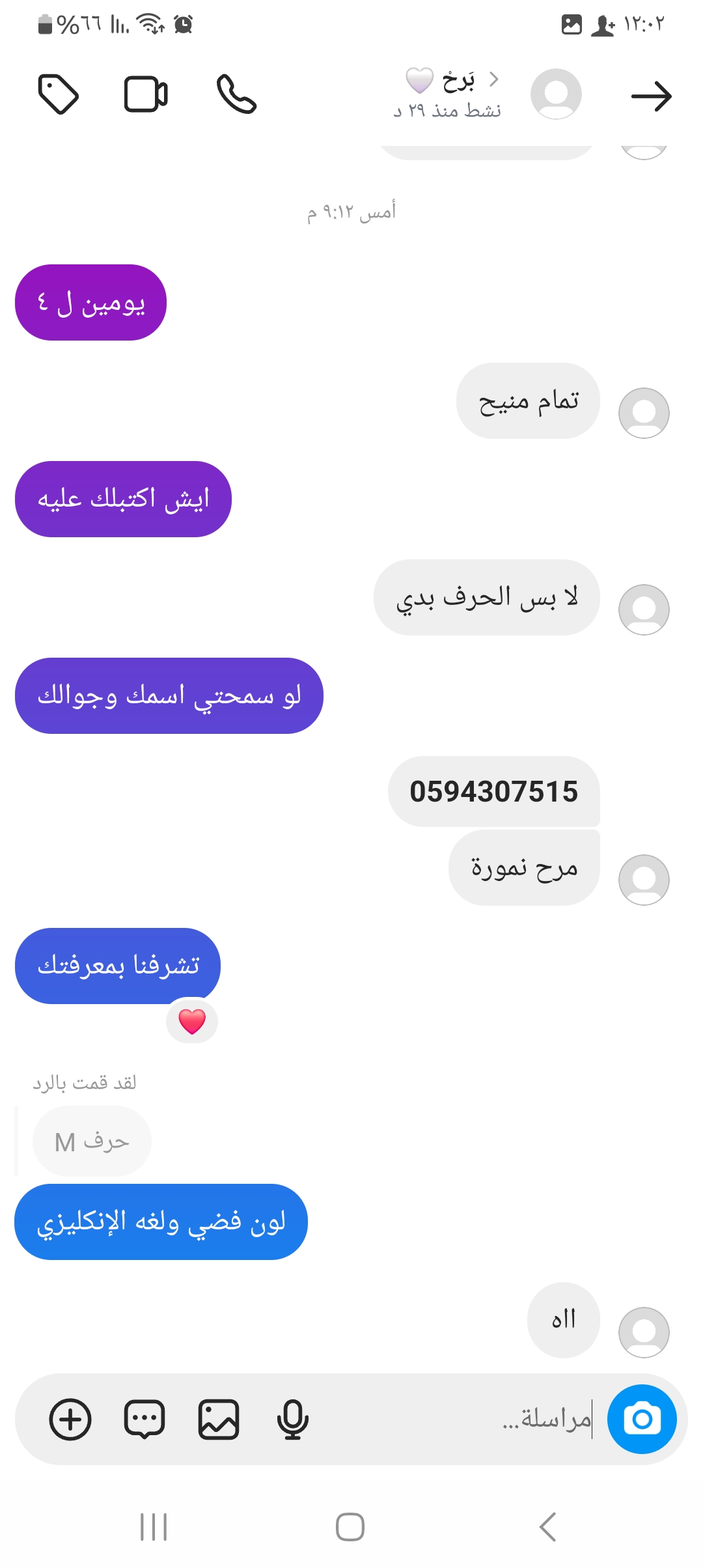Tap the system back button
The image size is (703, 1568).
coord(547,1526)
